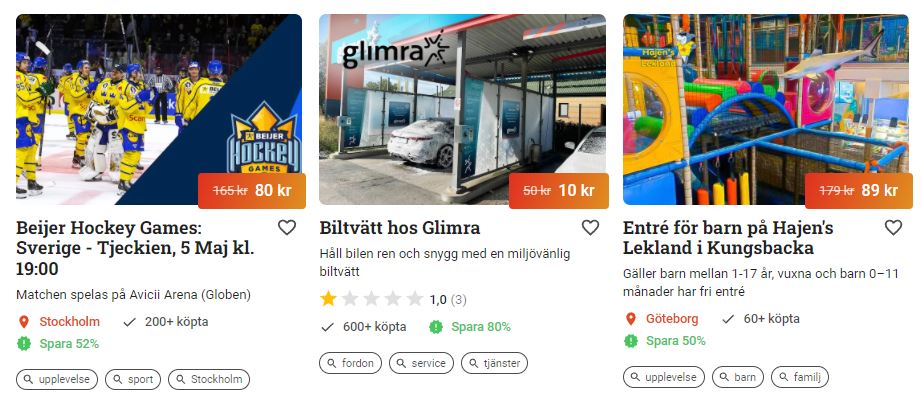Open the Hajen's Lekland entry deal card
The width and height of the screenshot is (923, 403).
click(x=765, y=110)
